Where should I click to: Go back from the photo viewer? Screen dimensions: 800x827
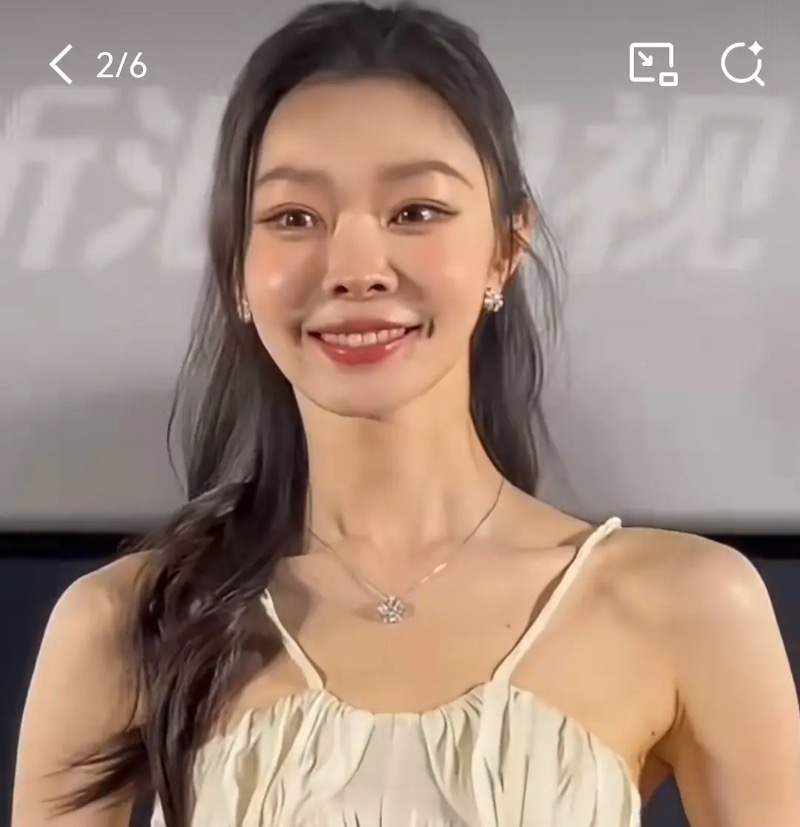pyautogui.click(x=62, y=65)
